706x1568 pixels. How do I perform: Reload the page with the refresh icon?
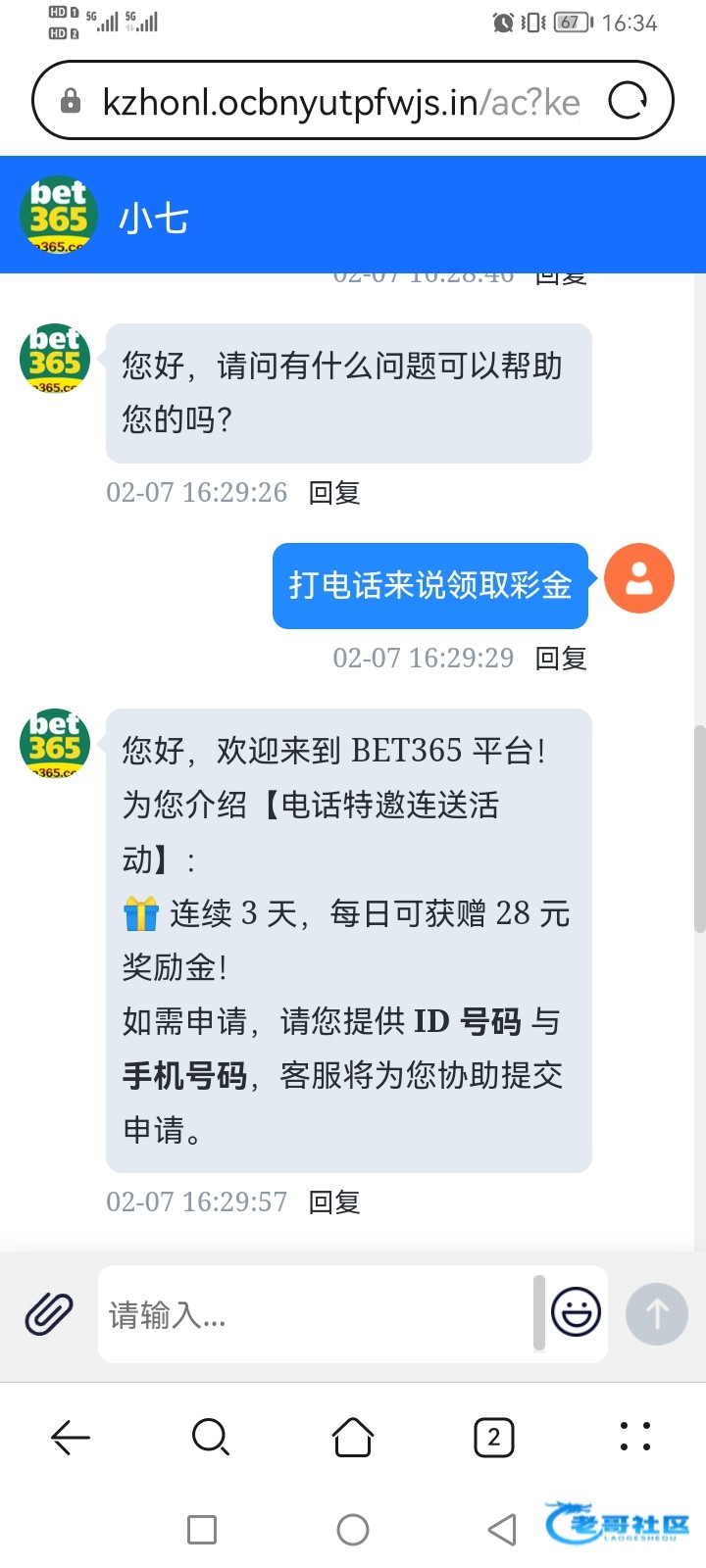point(628,101)
